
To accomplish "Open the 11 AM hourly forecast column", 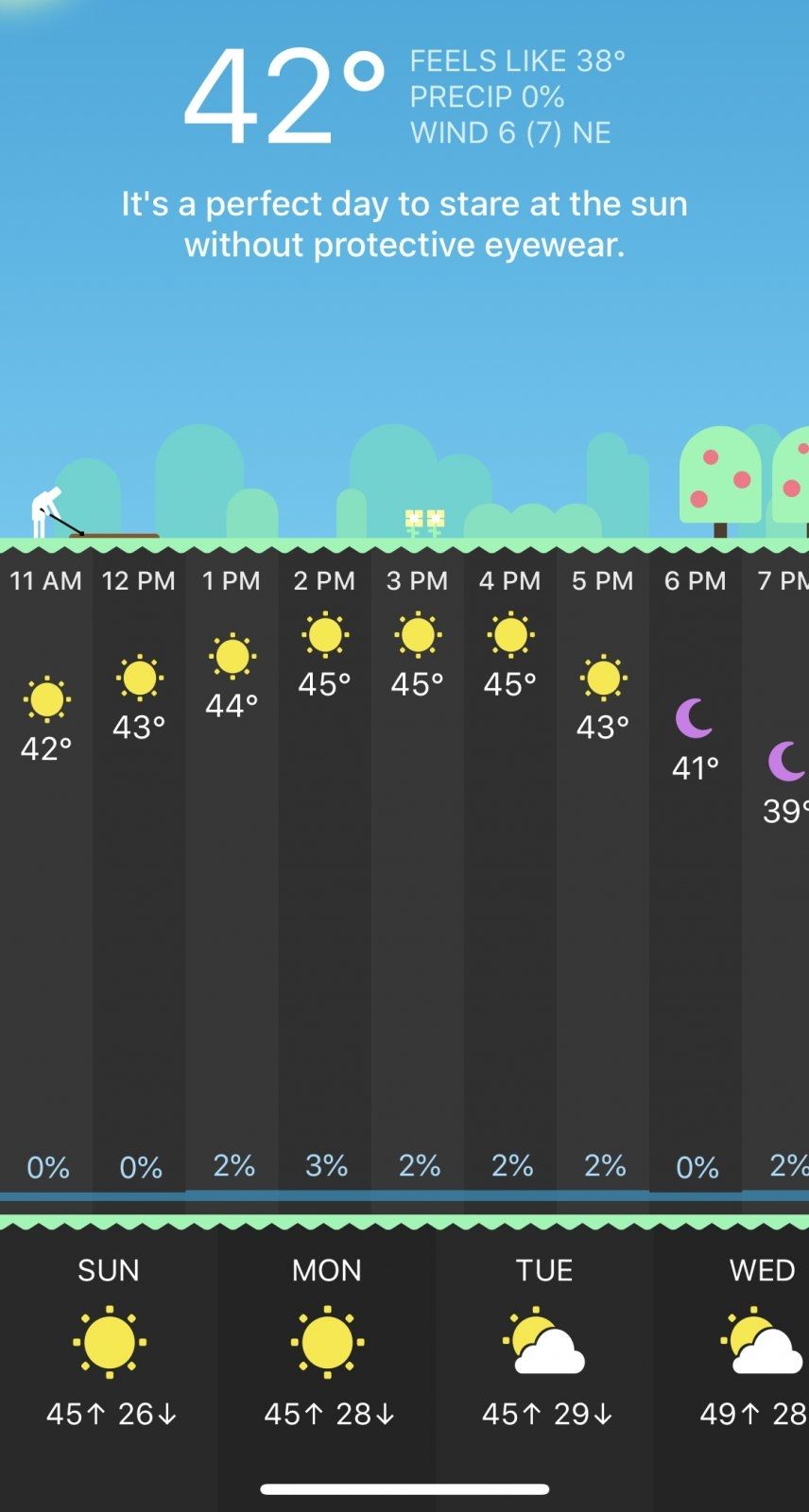I will pyautogui.click(x=46, y=874).
